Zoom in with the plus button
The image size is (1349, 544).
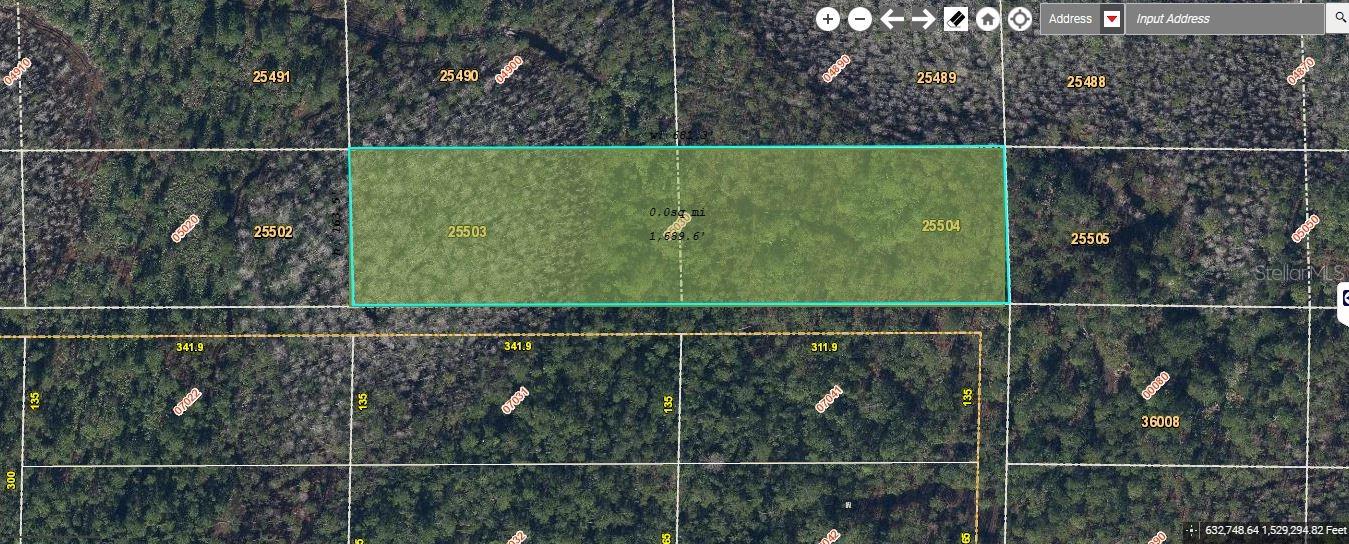(827, 19)
